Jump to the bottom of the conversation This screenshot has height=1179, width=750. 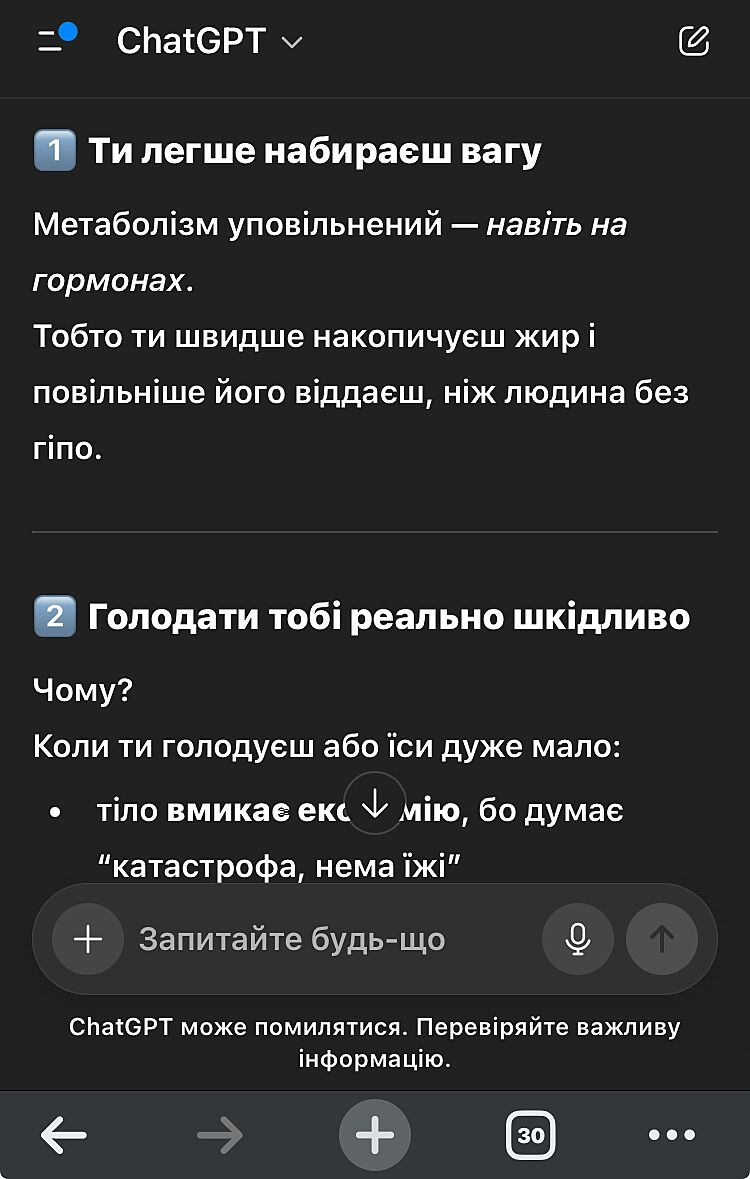[375, 803]
